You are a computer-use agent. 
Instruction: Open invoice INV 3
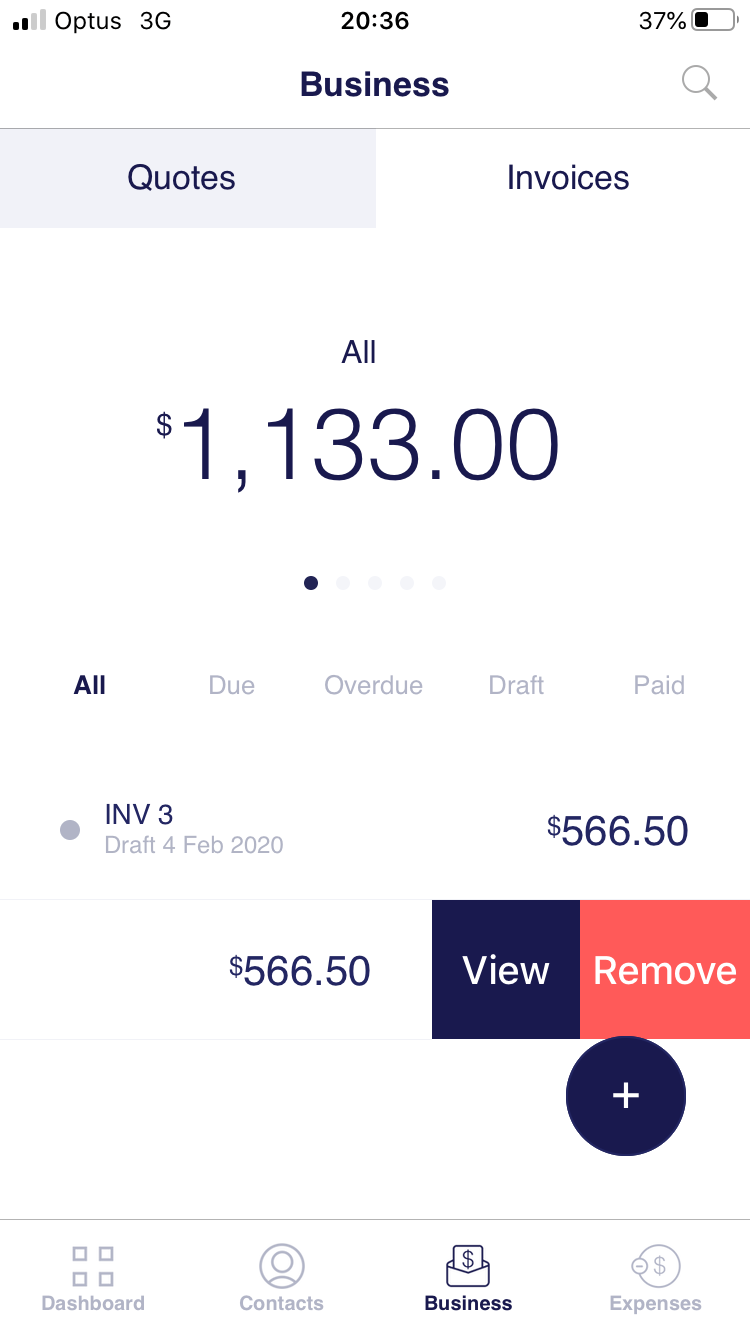tap(375, 830)
